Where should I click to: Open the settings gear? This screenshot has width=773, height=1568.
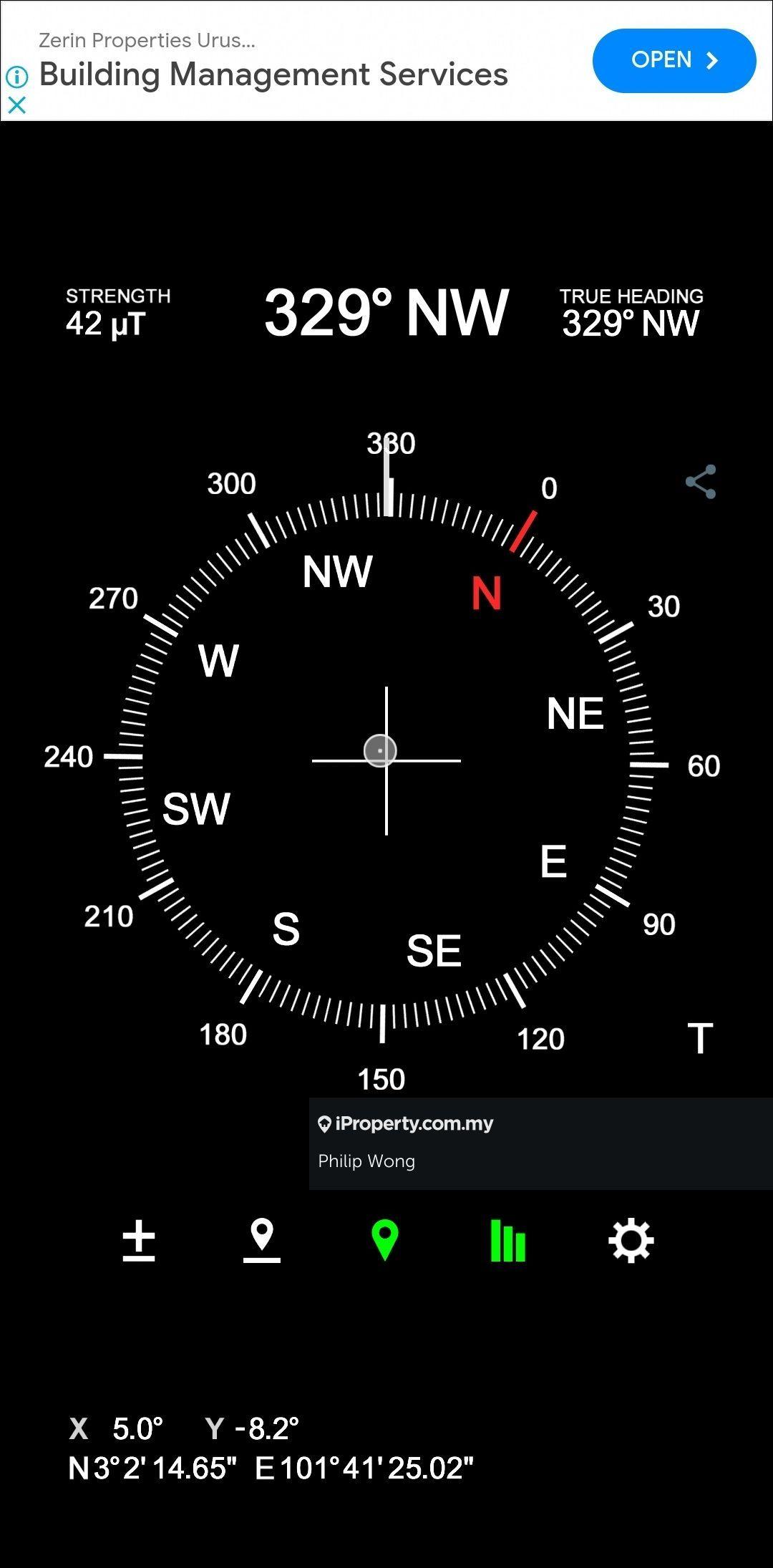tap(631, 1241)
